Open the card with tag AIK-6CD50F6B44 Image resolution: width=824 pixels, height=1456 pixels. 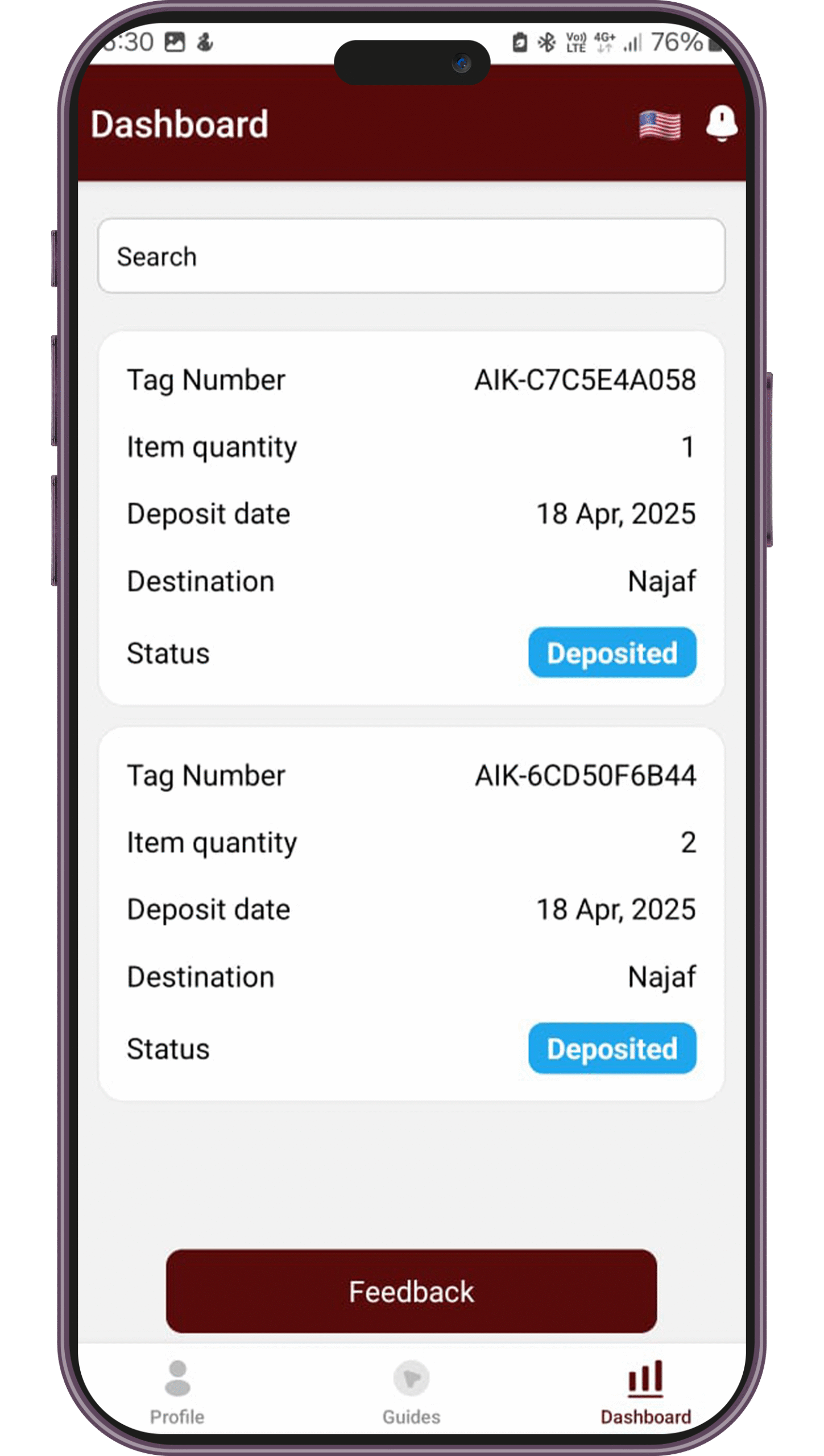pos(411,913)
